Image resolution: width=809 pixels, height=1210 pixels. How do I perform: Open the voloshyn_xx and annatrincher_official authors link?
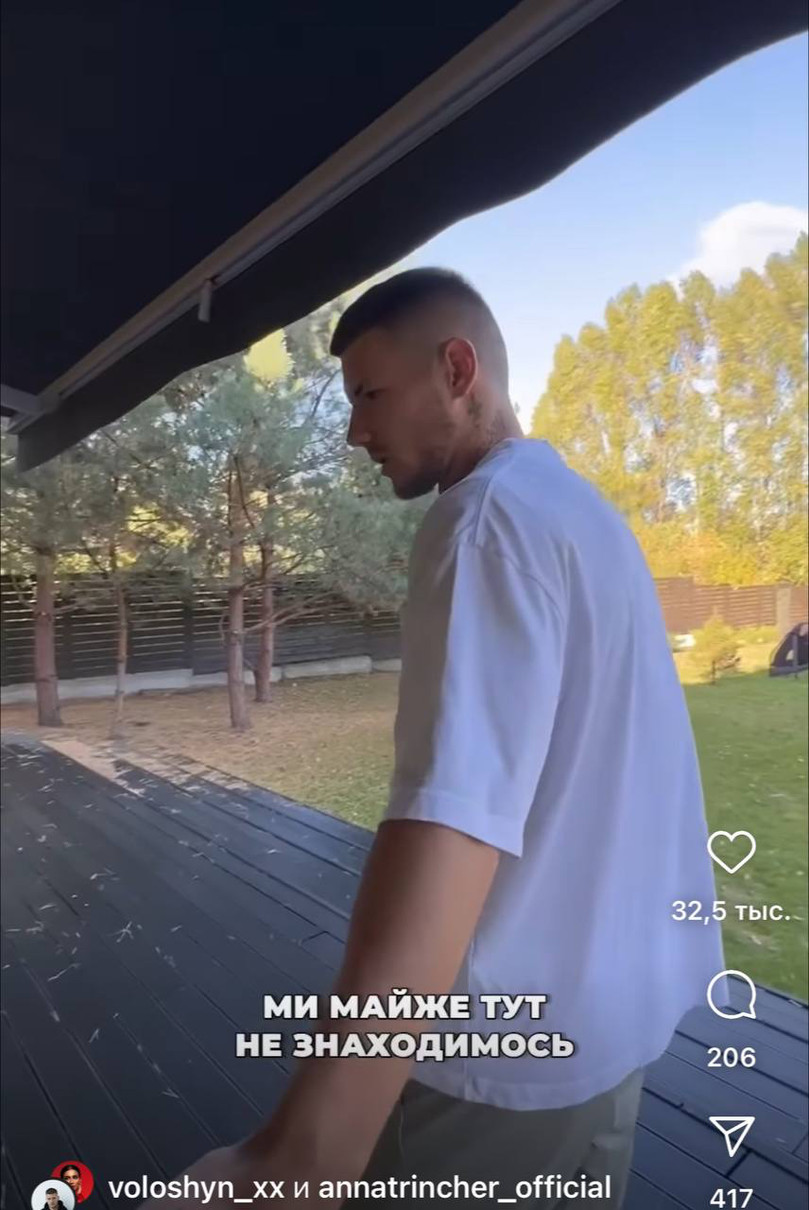pos(359,1188)
